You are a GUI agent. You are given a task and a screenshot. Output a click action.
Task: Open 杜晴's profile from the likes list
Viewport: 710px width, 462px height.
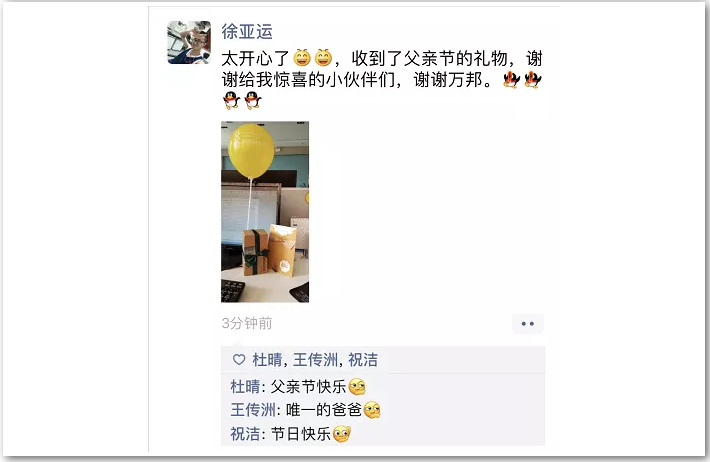click(267, 360)
